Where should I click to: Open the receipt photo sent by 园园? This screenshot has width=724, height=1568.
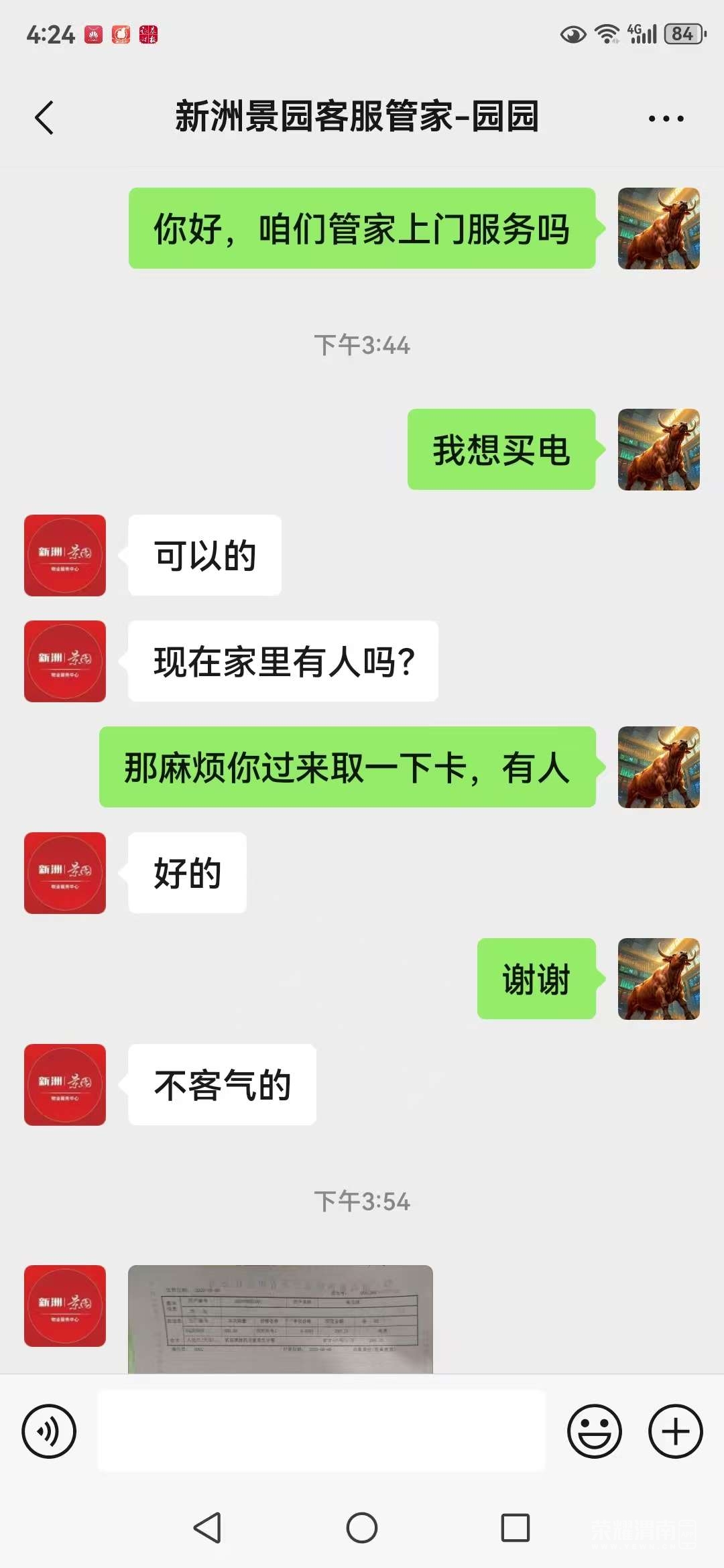pos(280,1319)
